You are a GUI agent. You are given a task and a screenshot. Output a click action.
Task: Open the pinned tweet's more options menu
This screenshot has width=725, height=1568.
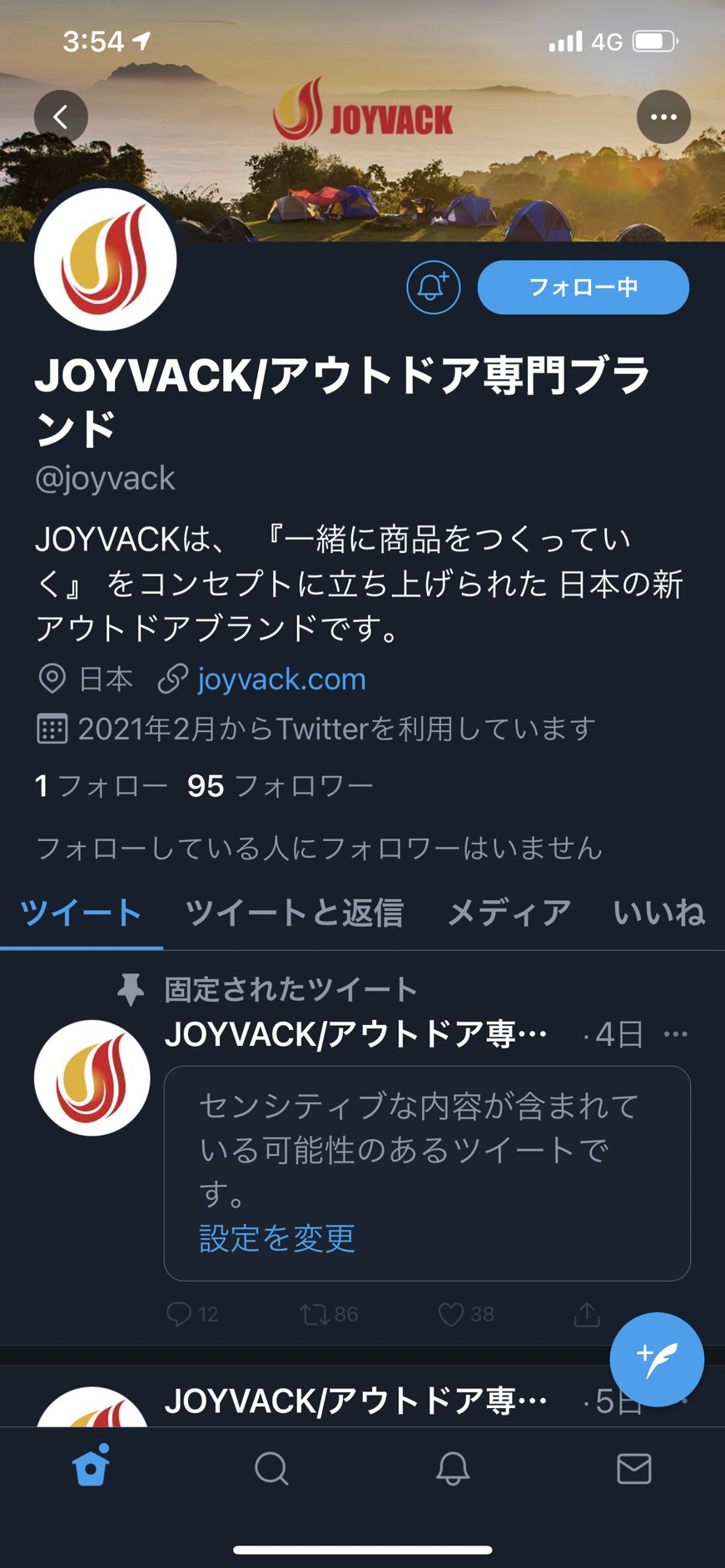coord(676,1034)
